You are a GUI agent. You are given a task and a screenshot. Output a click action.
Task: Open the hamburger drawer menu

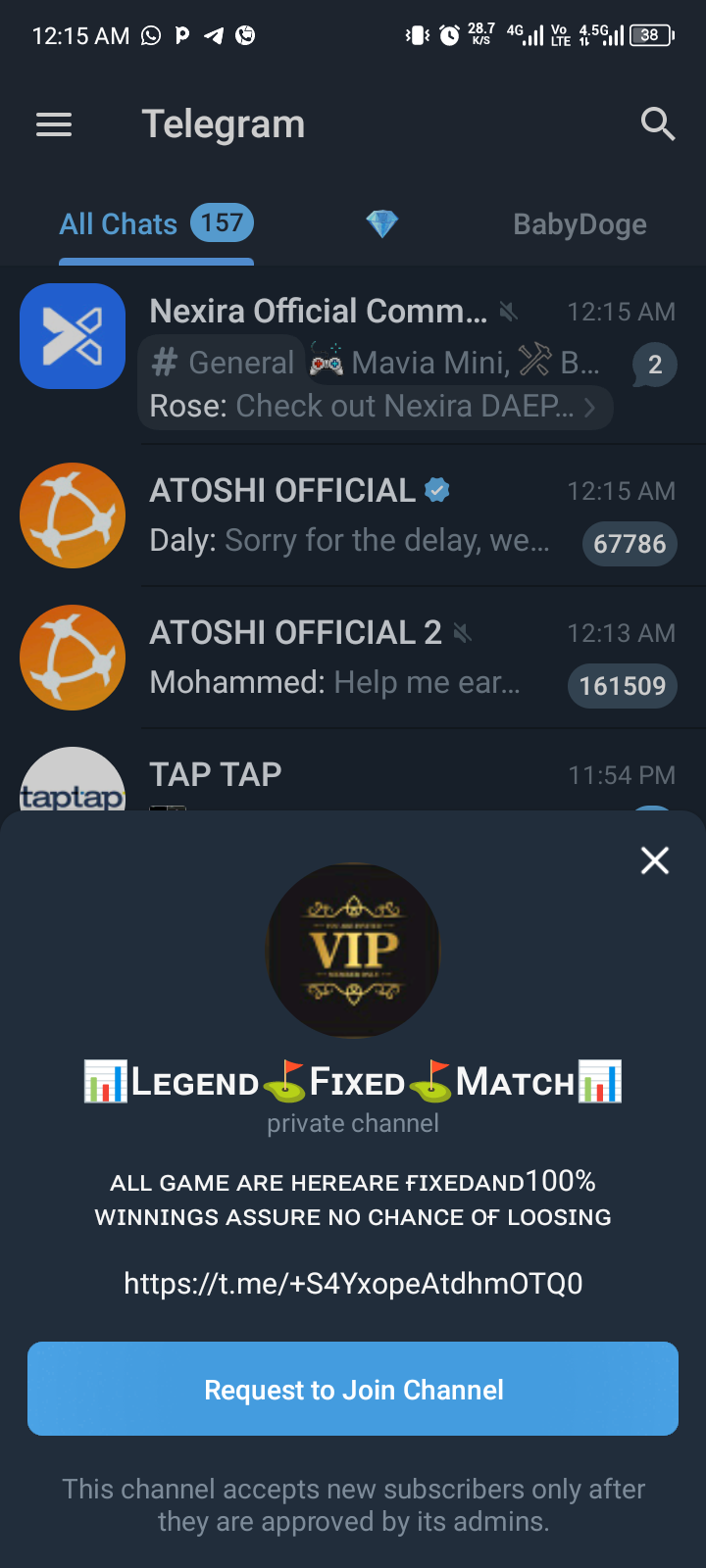(x=54, y=124)
